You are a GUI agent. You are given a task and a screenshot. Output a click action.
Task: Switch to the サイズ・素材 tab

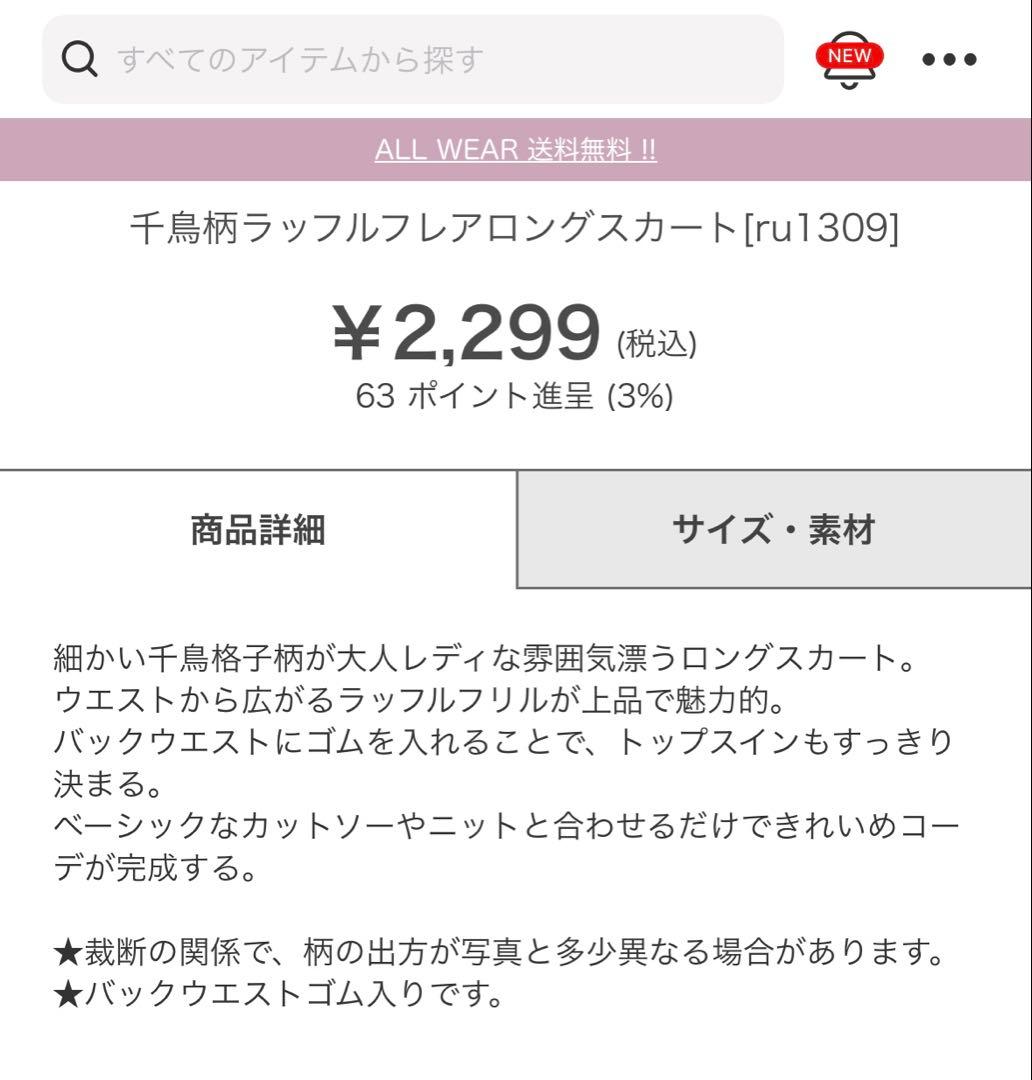point(774,529)
